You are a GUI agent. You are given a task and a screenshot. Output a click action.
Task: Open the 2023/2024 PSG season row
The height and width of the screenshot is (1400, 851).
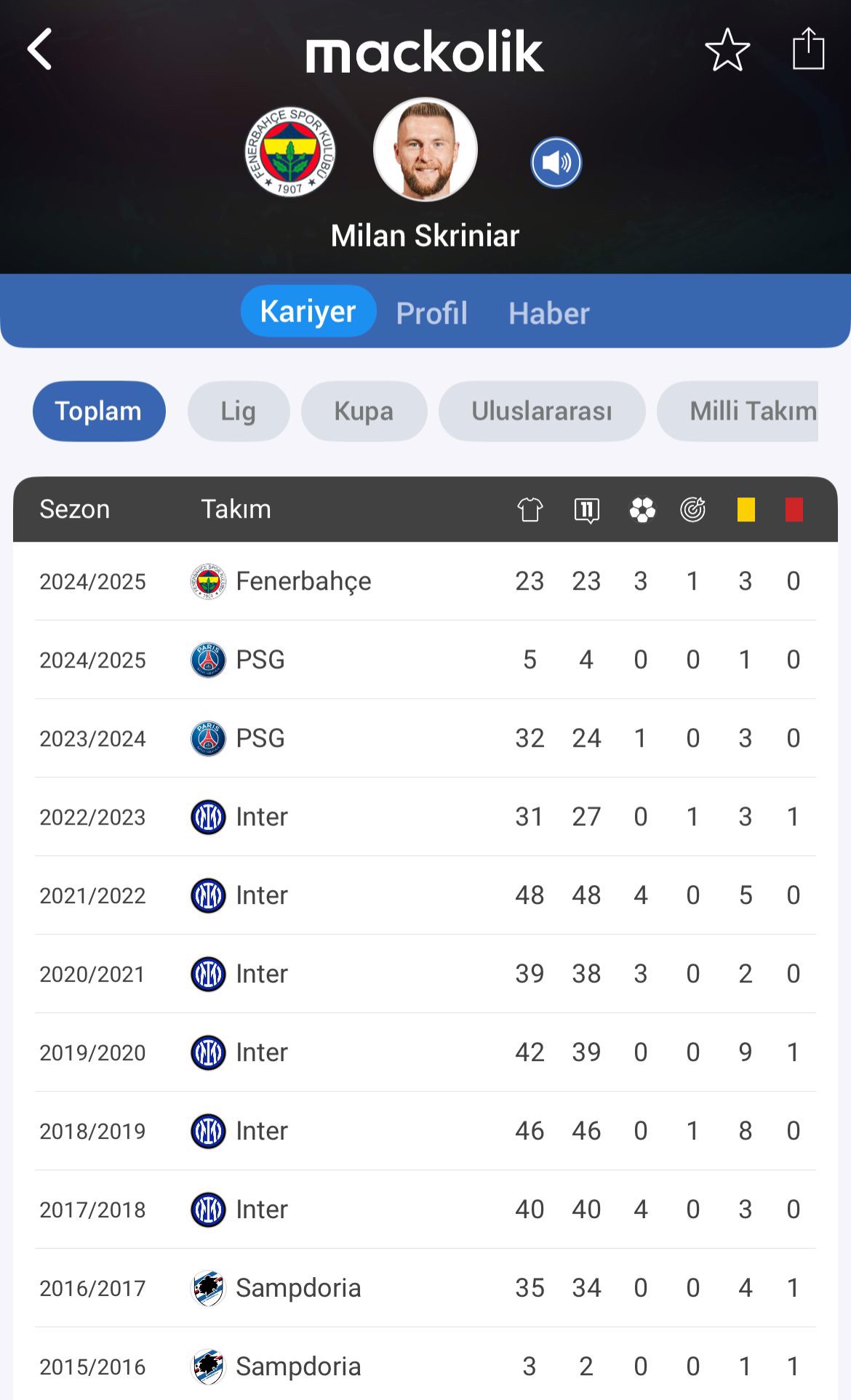pyautogui.click(x=425, y=738)
